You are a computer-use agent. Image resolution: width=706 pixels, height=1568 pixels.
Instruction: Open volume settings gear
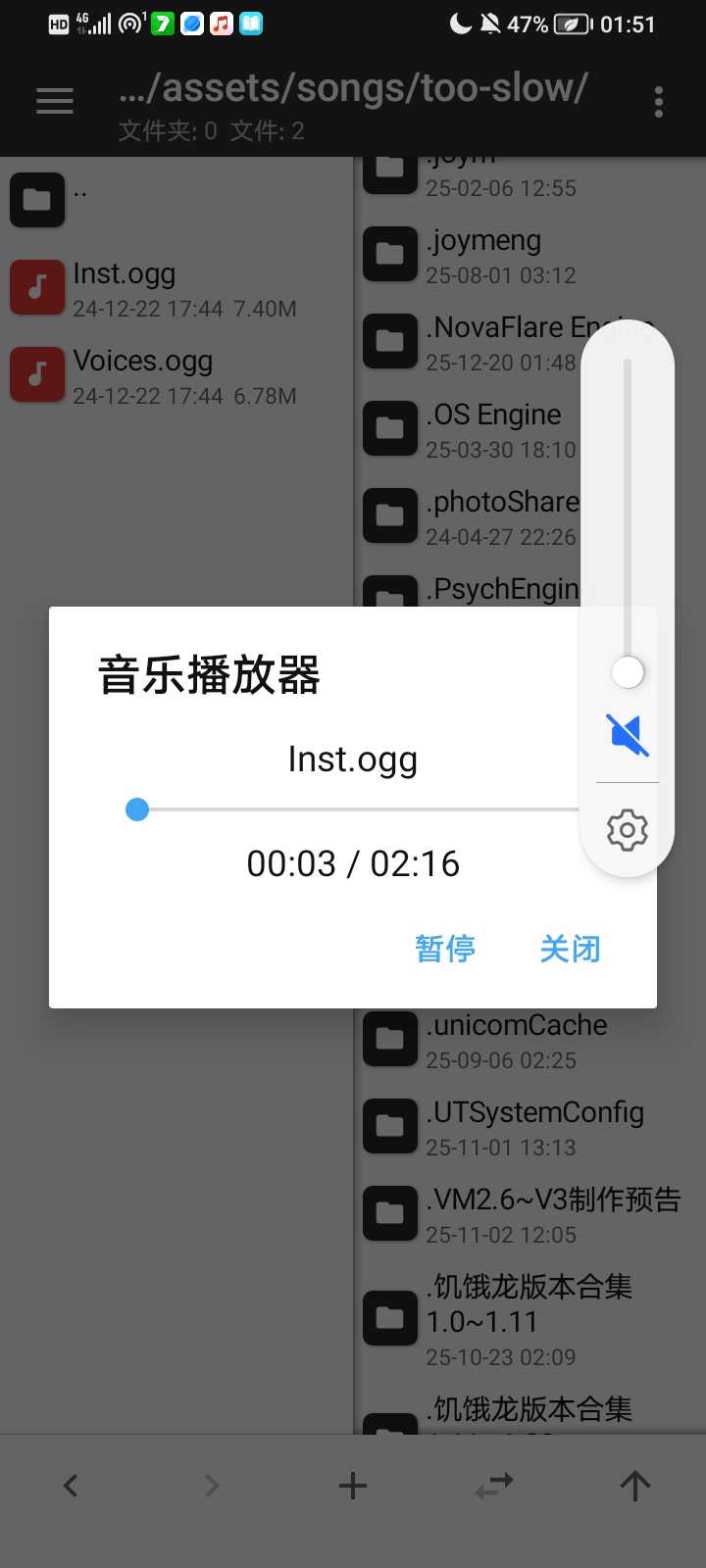point(628,830)
